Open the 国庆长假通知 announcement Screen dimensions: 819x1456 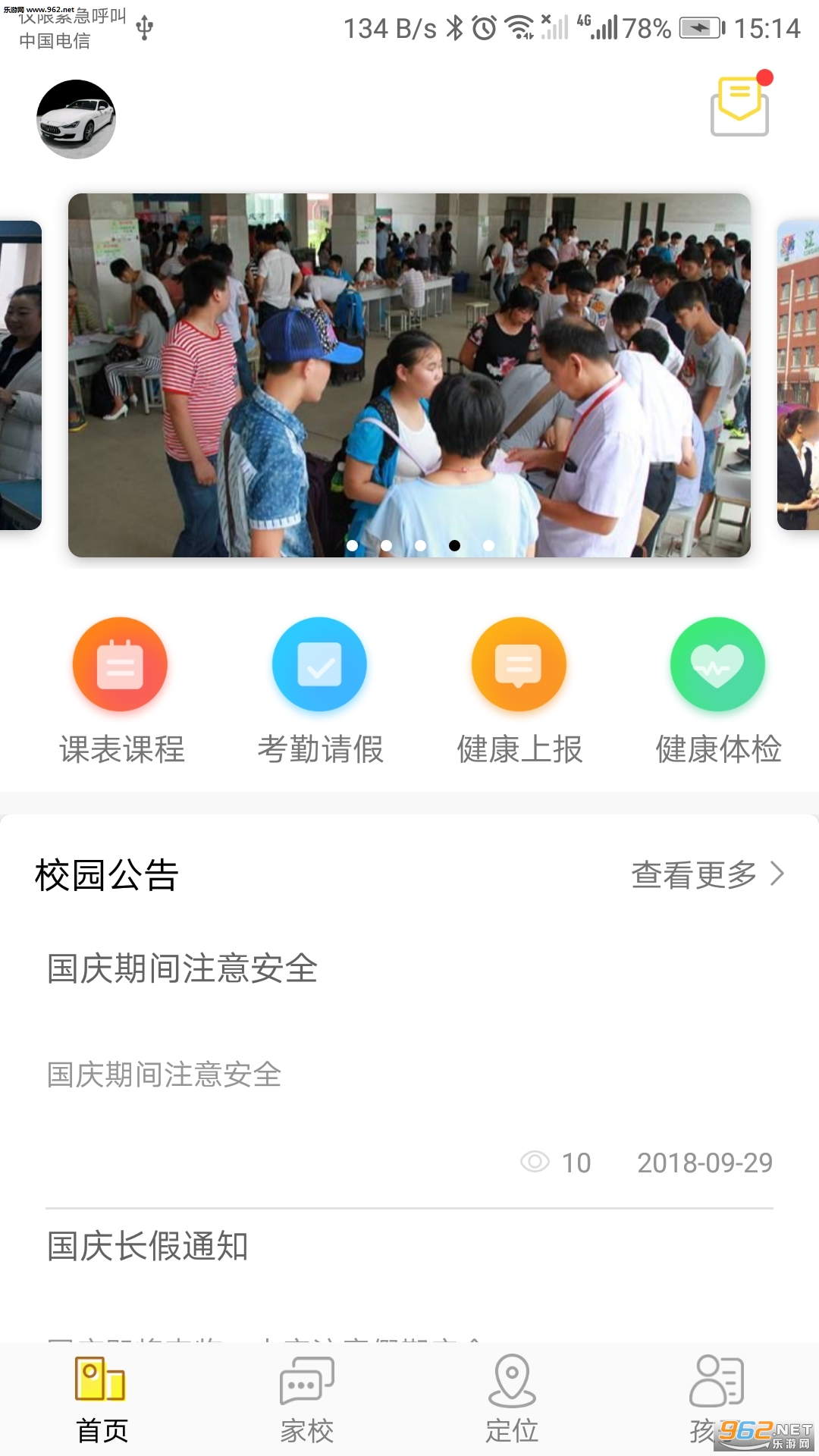pyautogui.click(x=148, y=1246)
